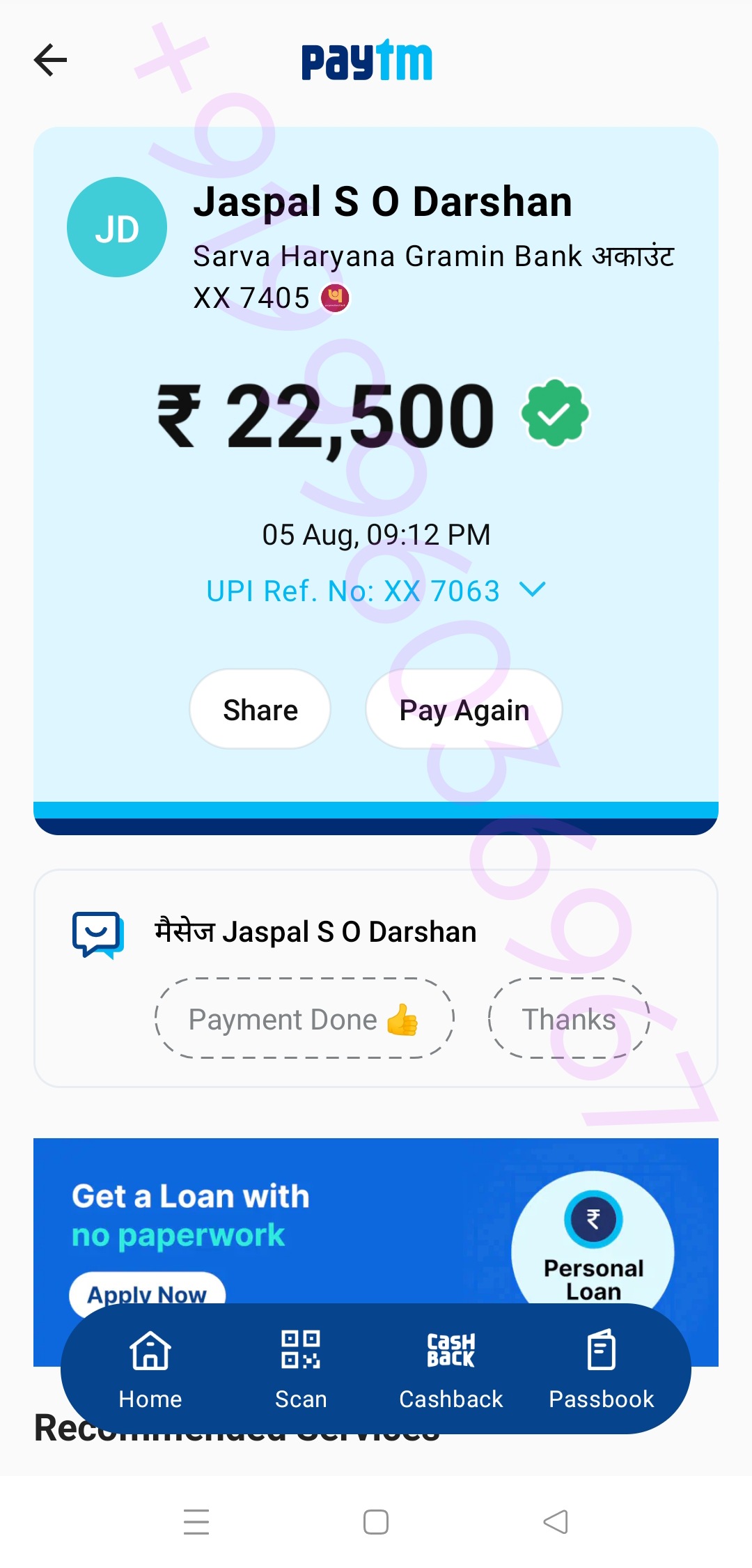Send the 'Payment Done' quick message
Image resolution: width=752 pixels, height=1568 pixels.
(304, 1019)
